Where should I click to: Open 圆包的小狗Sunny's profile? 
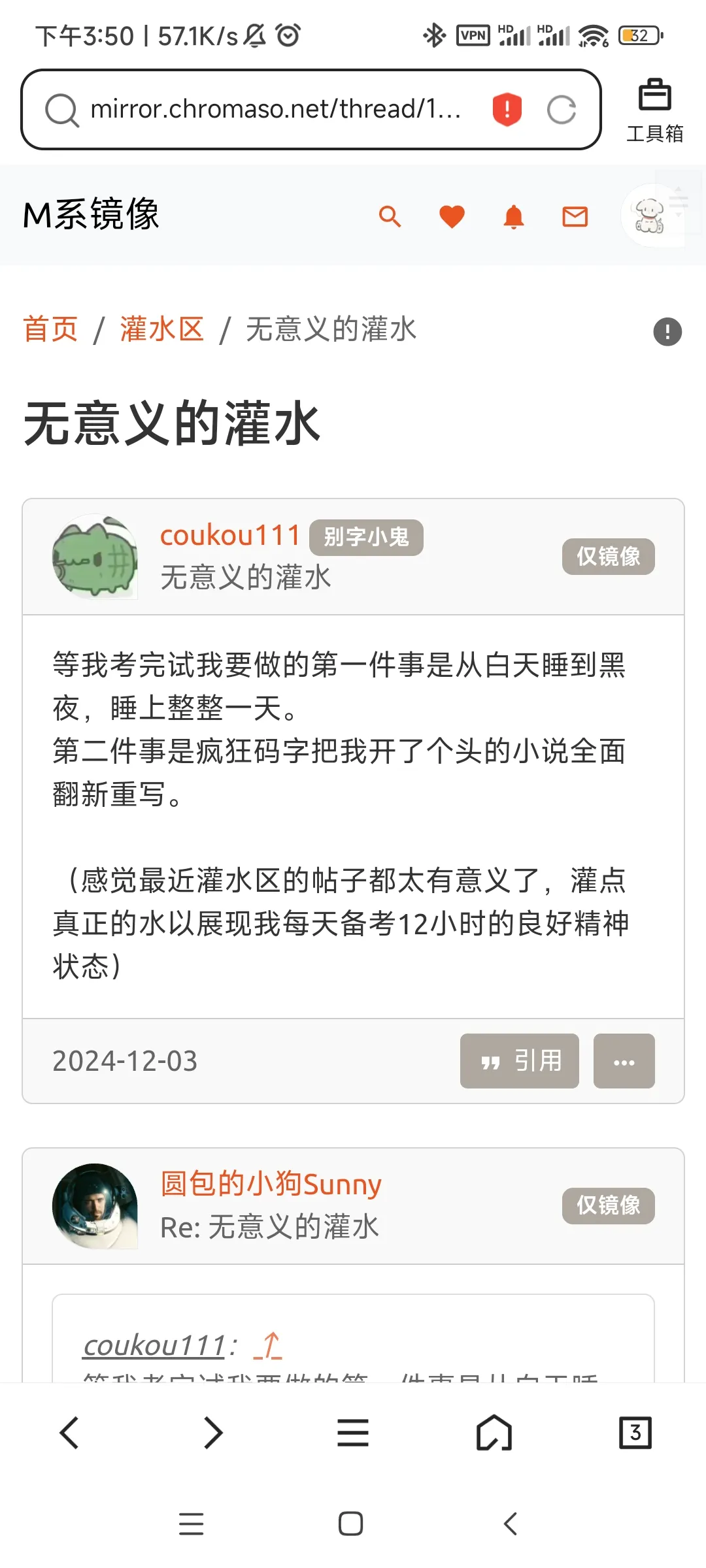coord(271,1184)
